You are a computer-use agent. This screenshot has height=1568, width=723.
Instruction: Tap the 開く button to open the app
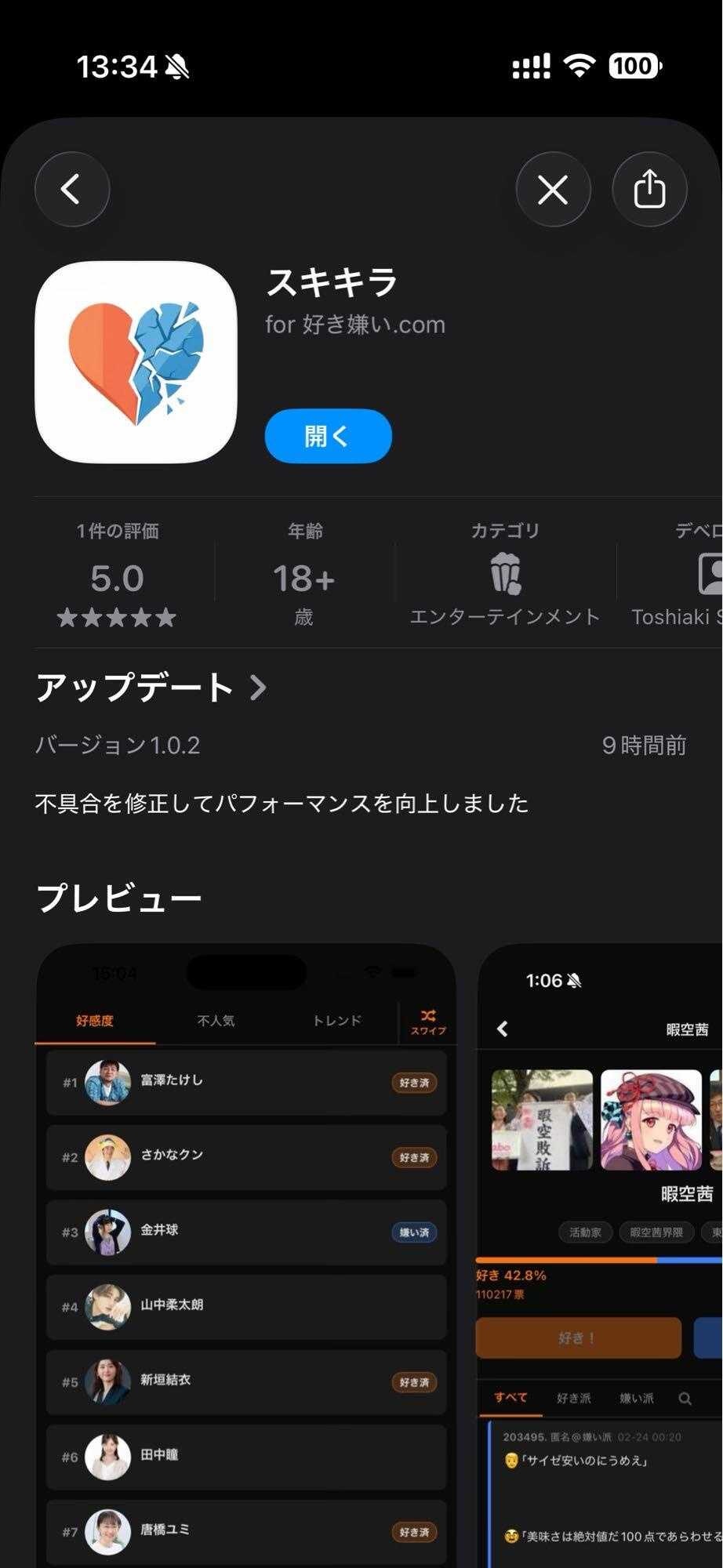point(328,436)
